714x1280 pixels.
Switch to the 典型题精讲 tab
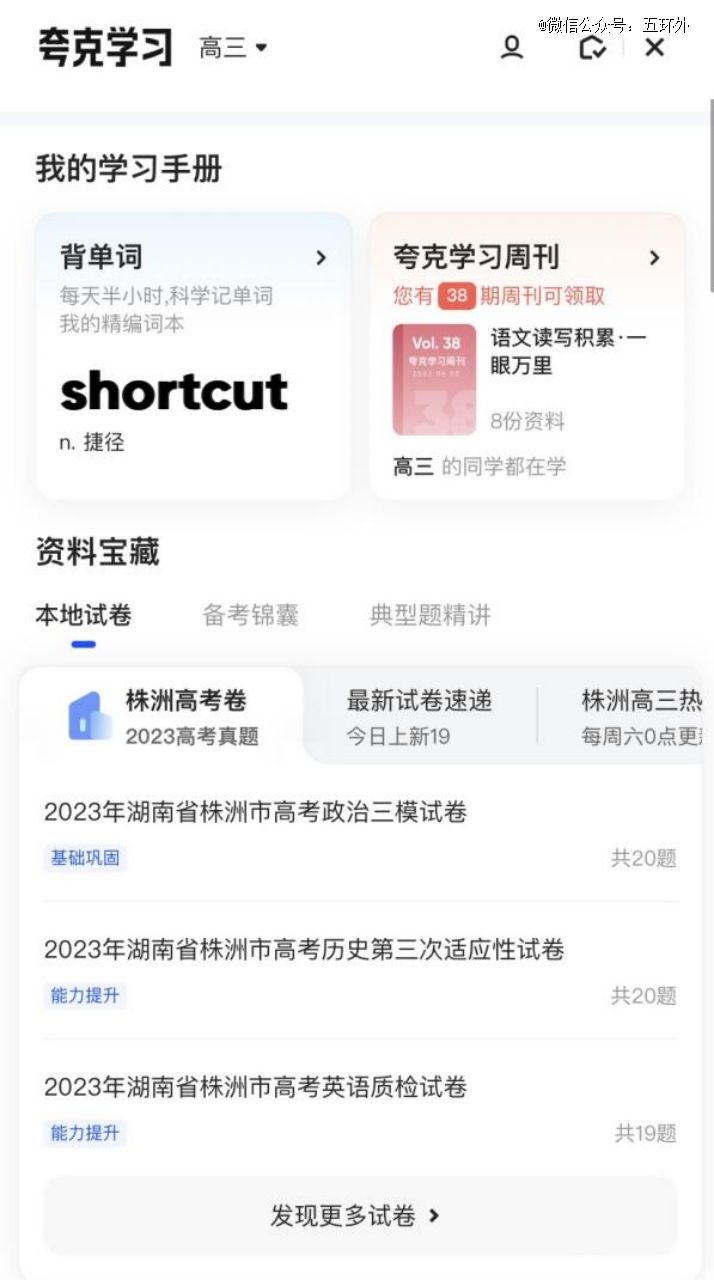[x=430, y=615]
